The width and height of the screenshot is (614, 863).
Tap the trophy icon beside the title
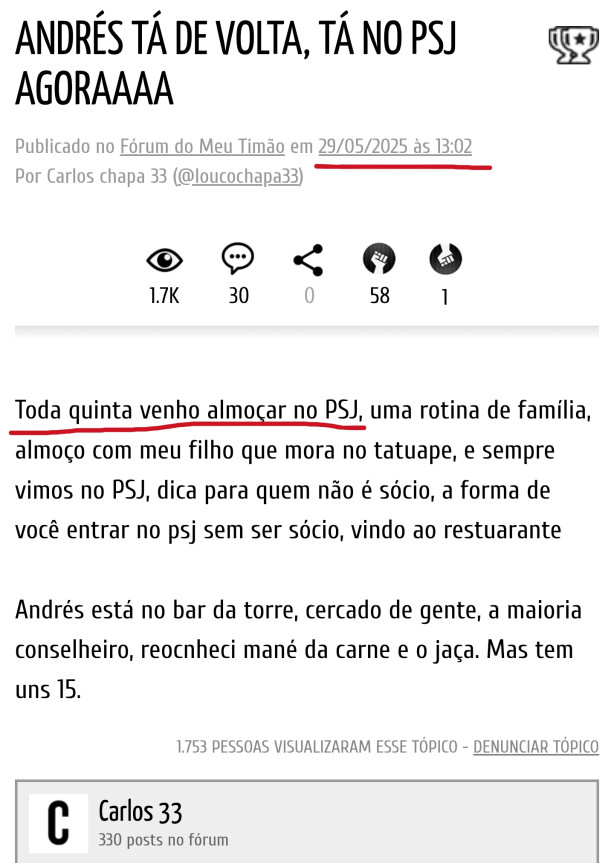[572, 46]
